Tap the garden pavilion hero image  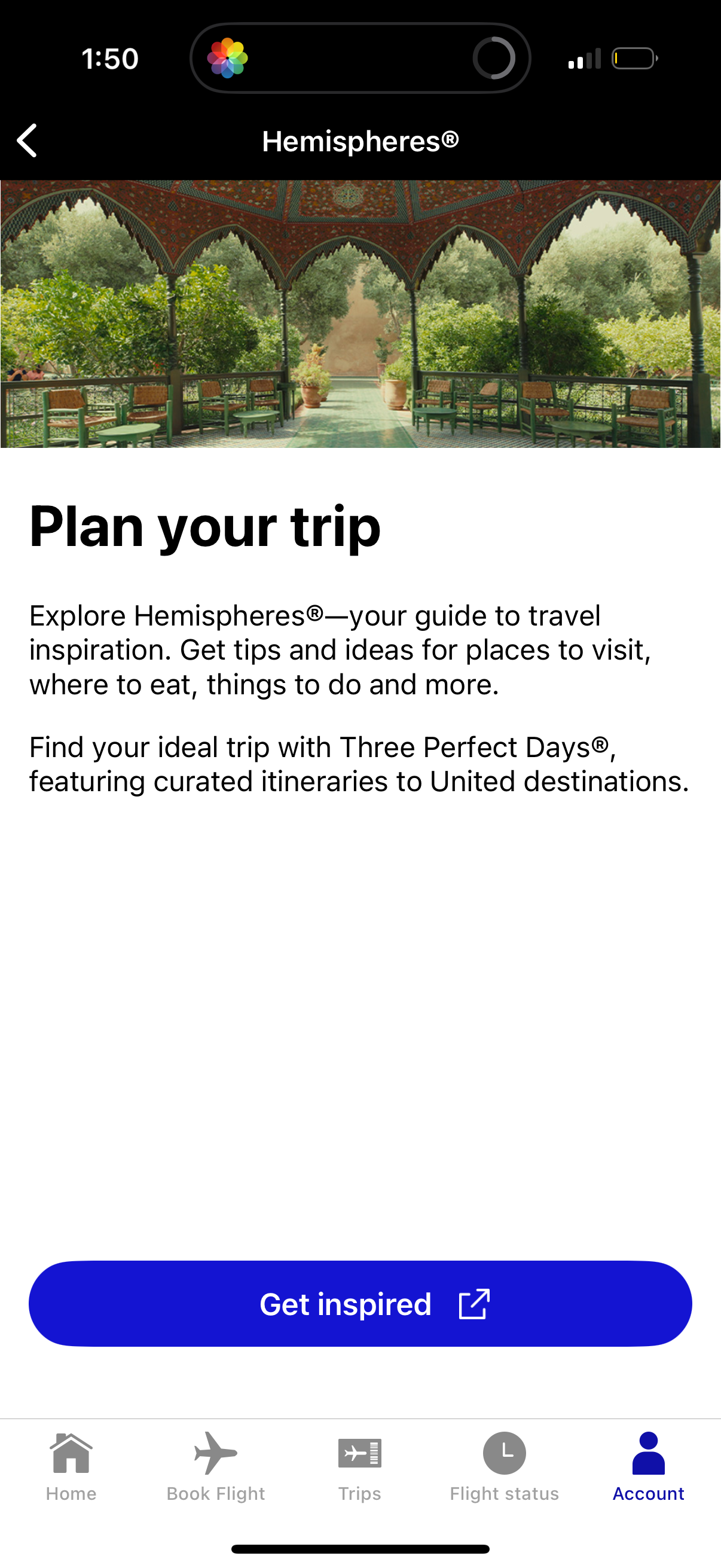[x=360, y=313]
